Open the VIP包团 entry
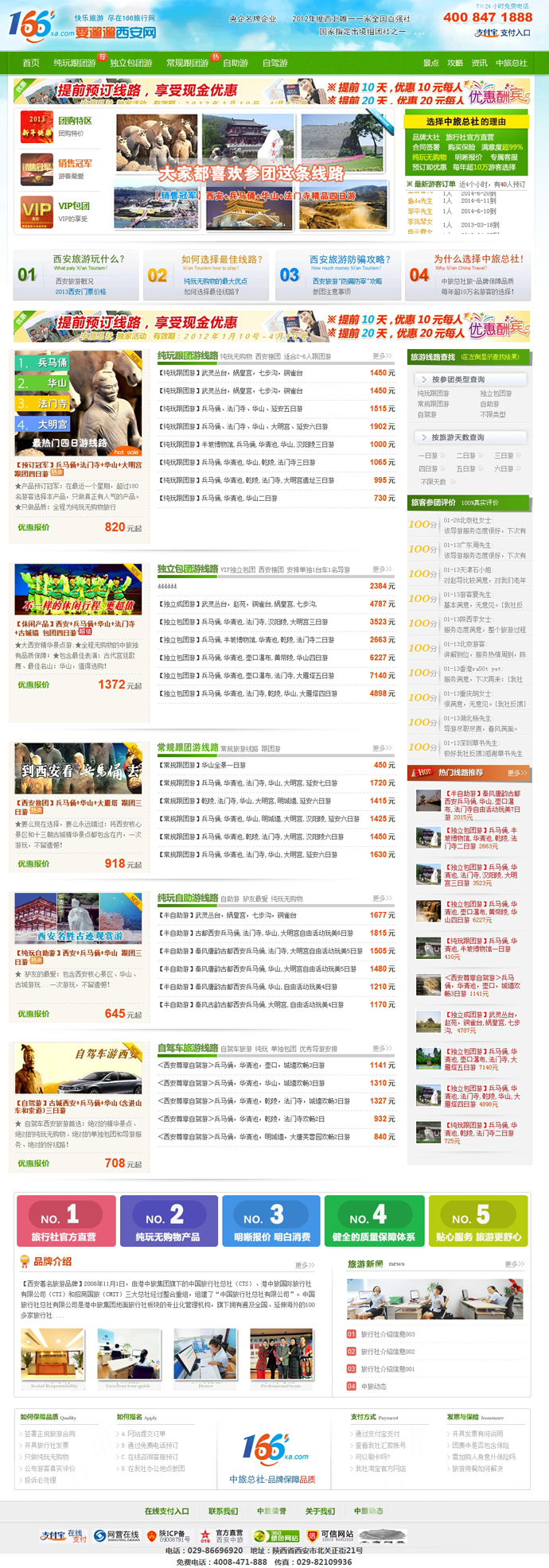Image resolution: width=549 pixels, height=1568 pixels. click(73, 206)
